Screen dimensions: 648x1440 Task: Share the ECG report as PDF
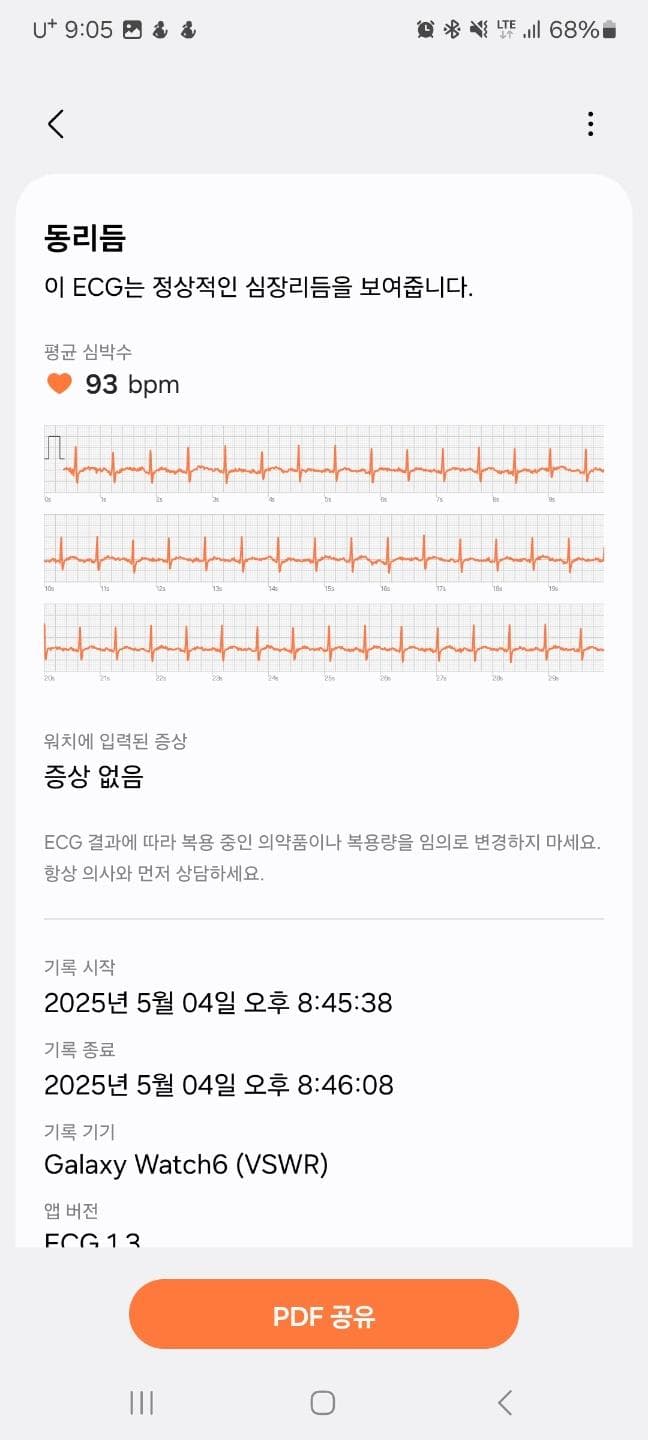(324, 1315)
